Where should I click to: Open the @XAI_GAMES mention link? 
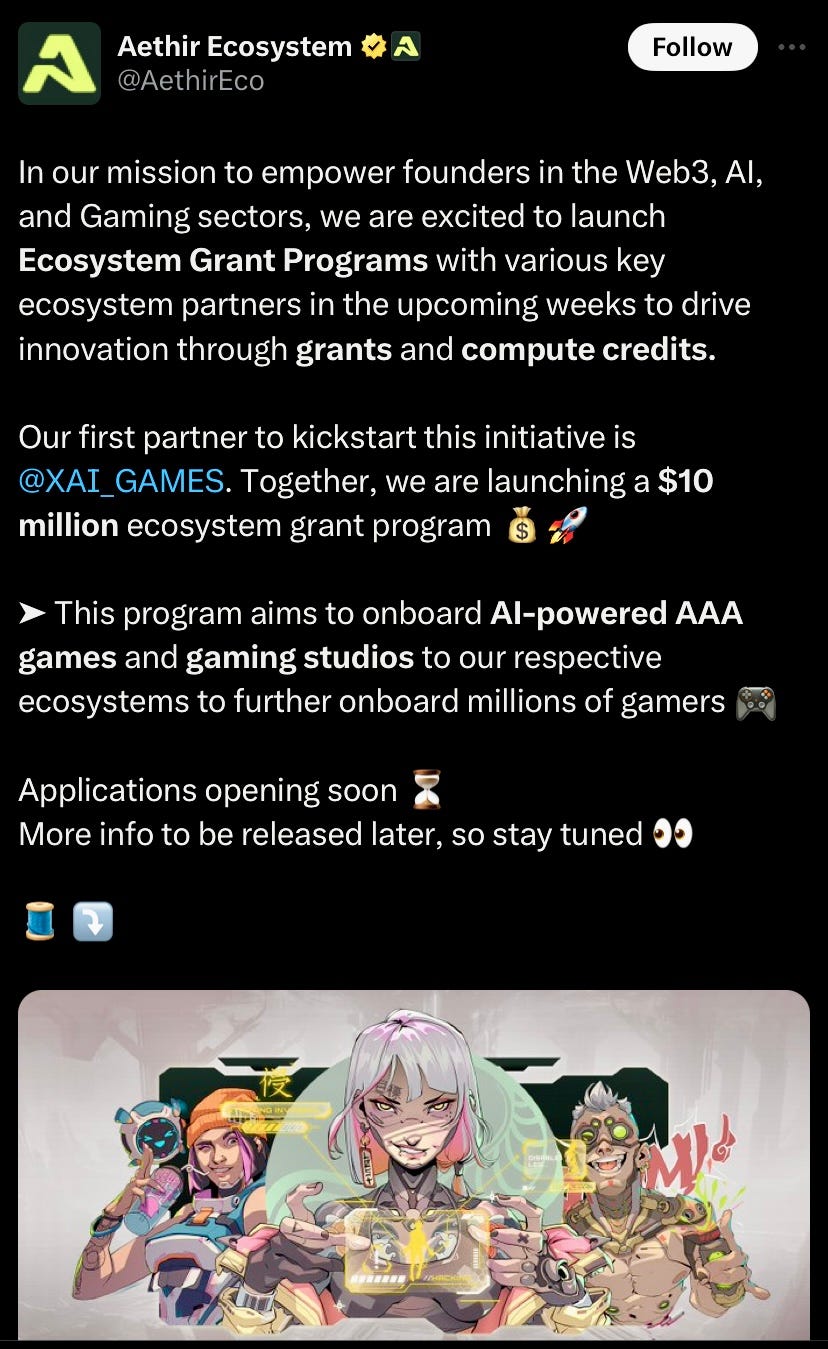tap(121, 481)
